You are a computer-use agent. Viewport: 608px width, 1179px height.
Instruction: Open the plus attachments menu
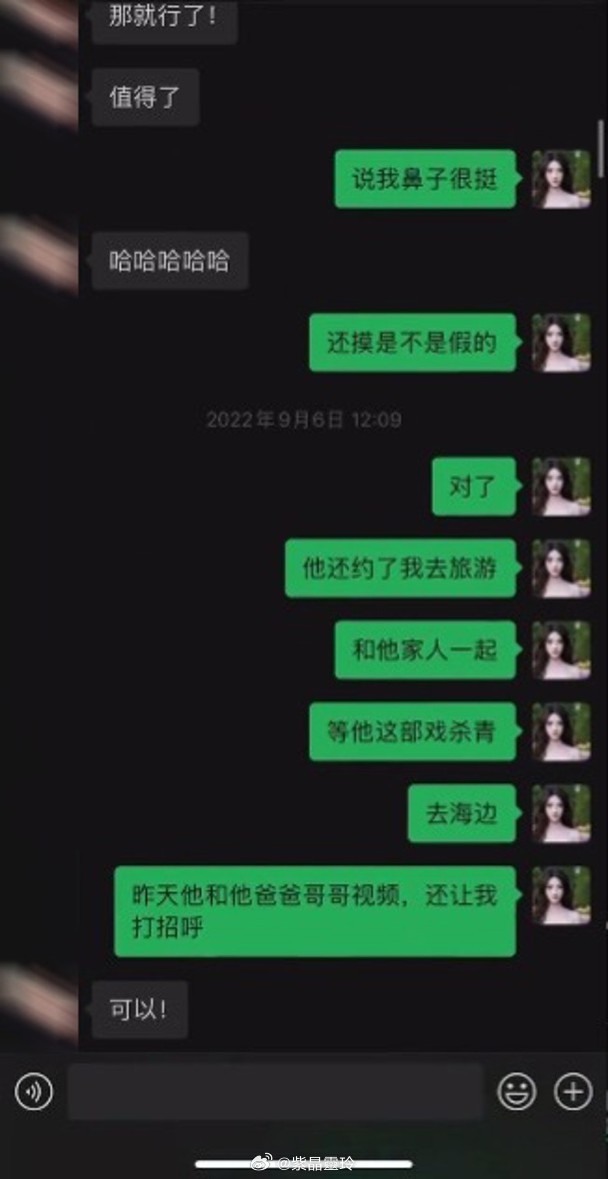point(574,1091)
